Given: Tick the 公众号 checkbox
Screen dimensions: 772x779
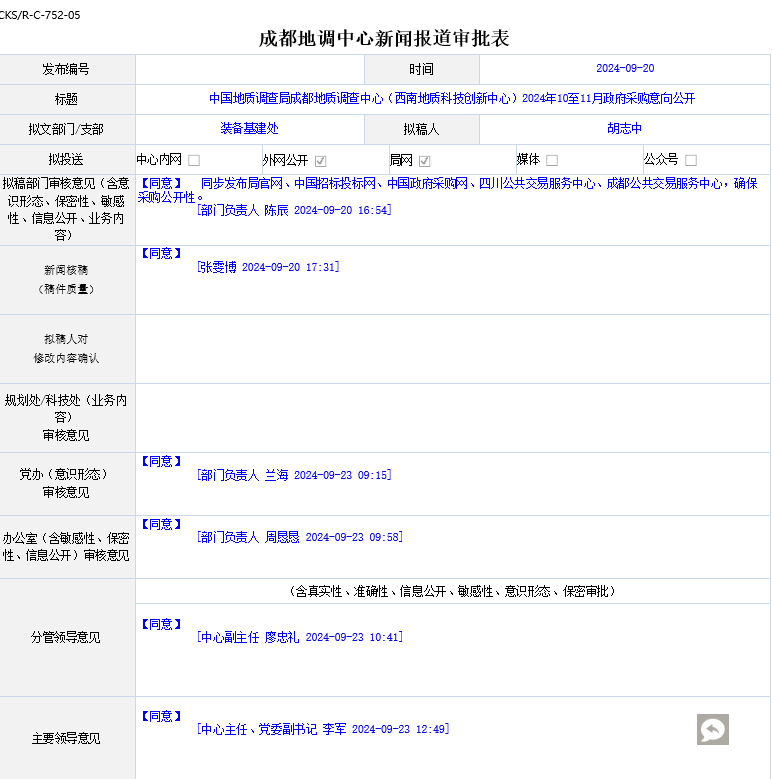Looking at the screenshot, I should tap(691, 160).
